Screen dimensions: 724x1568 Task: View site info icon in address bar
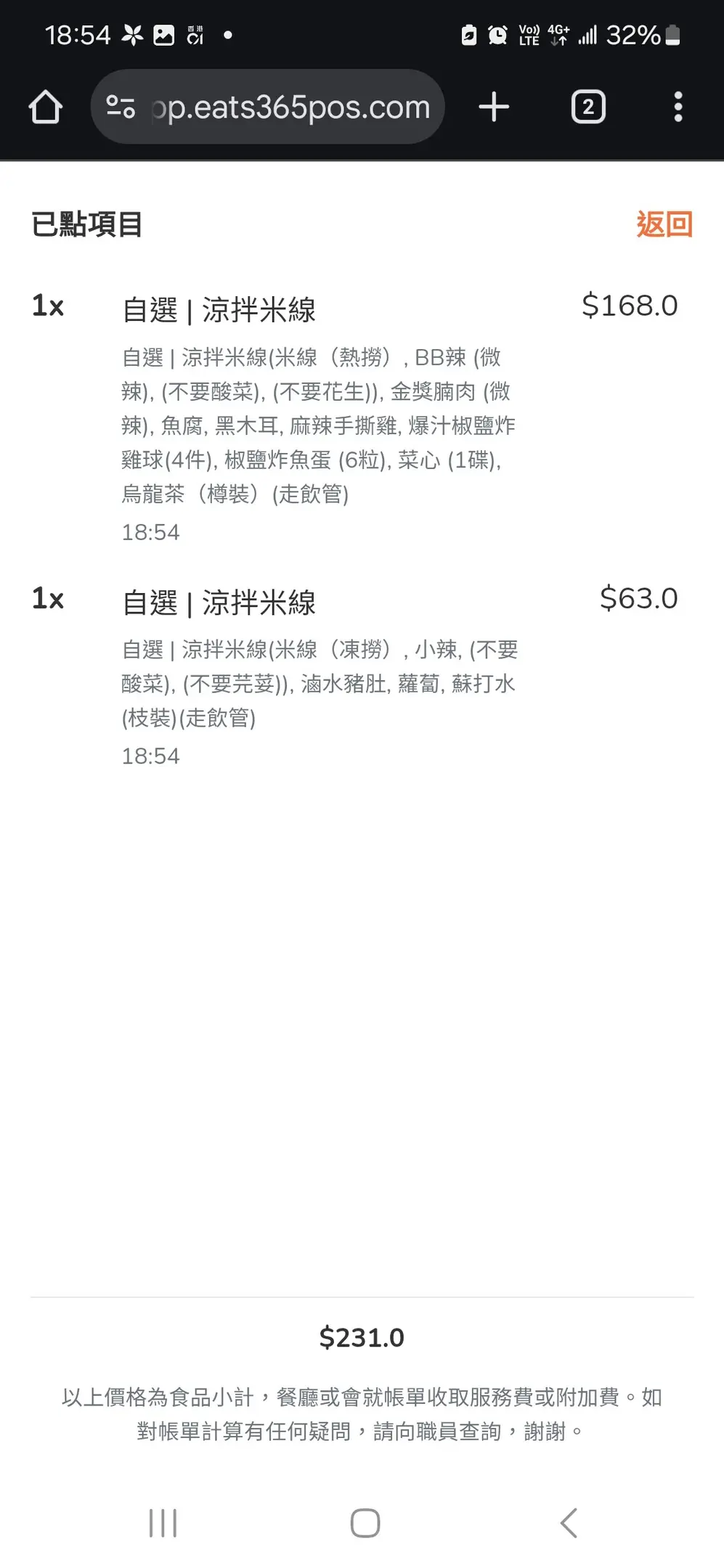(x=121, y=107)
